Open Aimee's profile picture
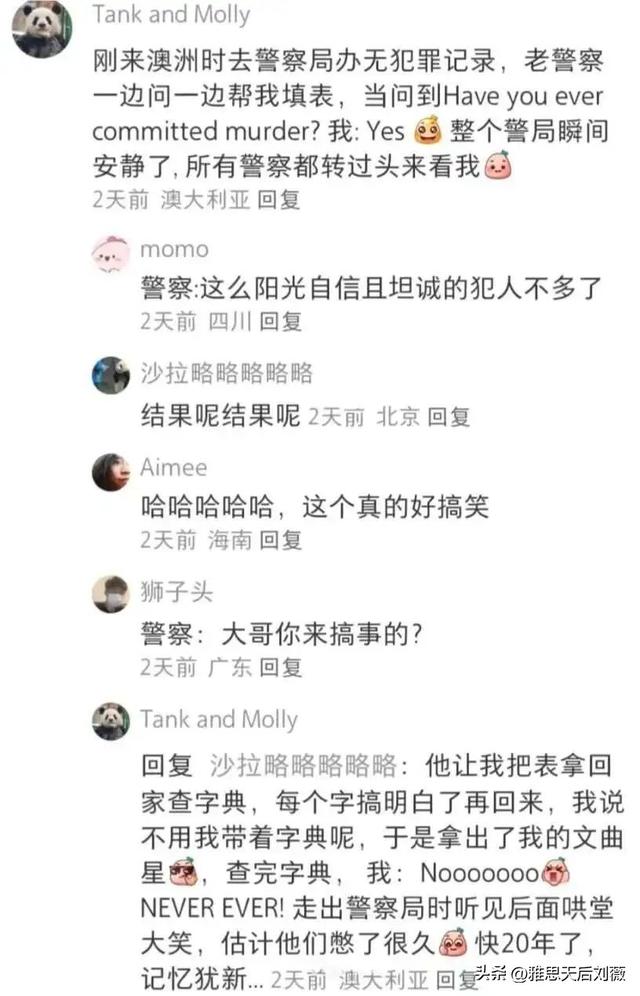Image resolution: width=640 pixels, height=996 pixels. pos(111,471)
